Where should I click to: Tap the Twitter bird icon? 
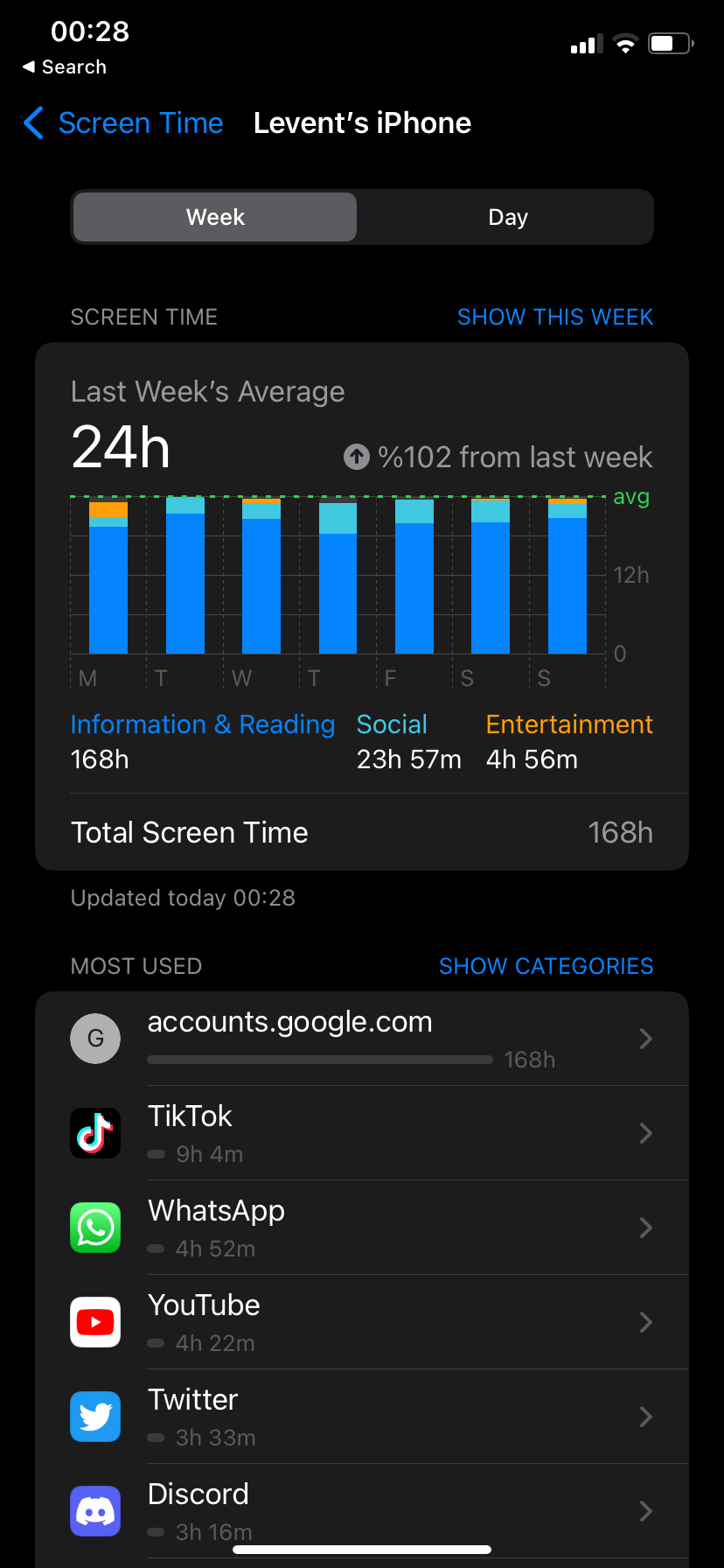coord(95,1417)
